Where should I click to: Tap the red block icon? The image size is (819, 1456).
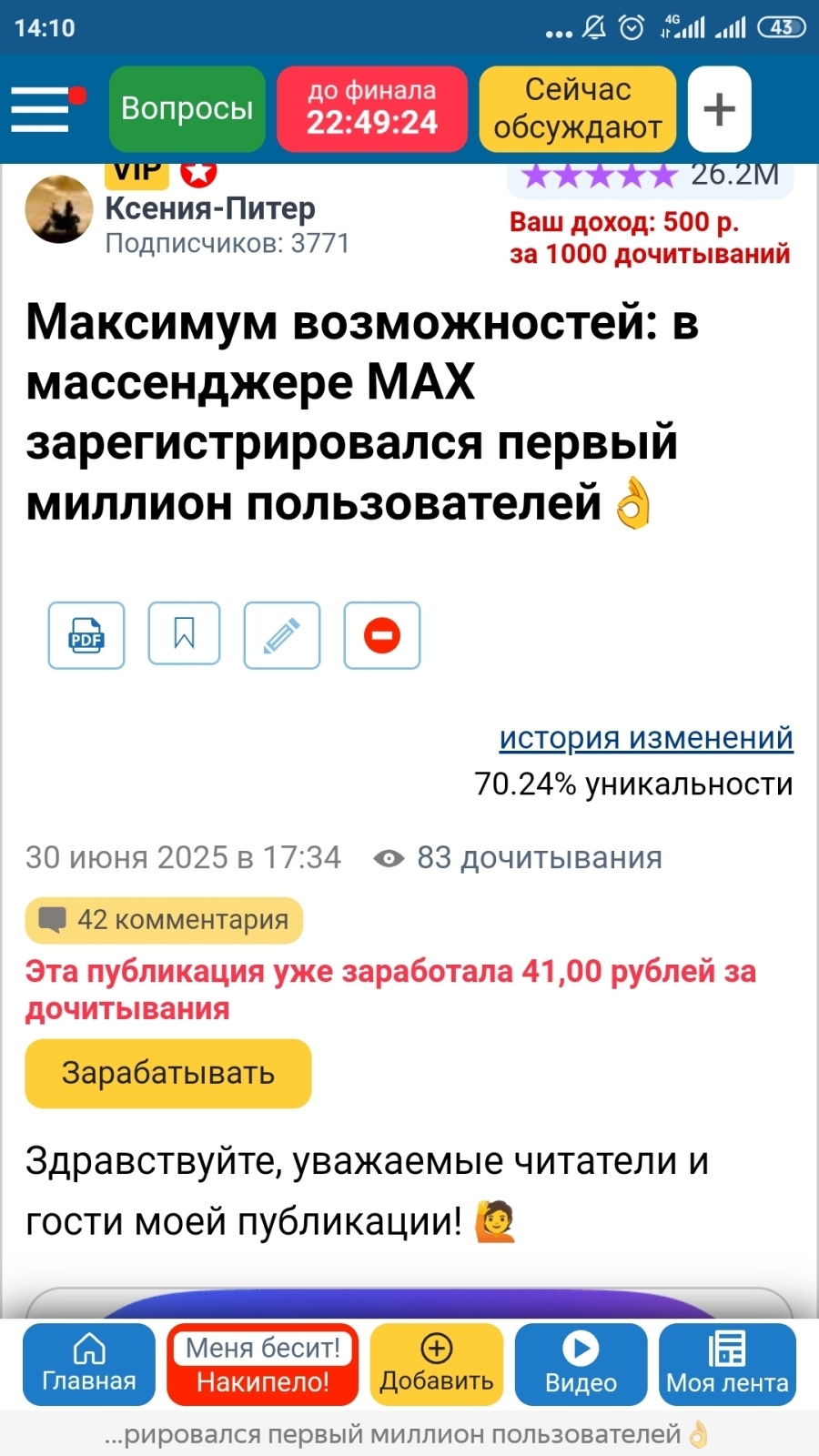[x=382, y=635]
